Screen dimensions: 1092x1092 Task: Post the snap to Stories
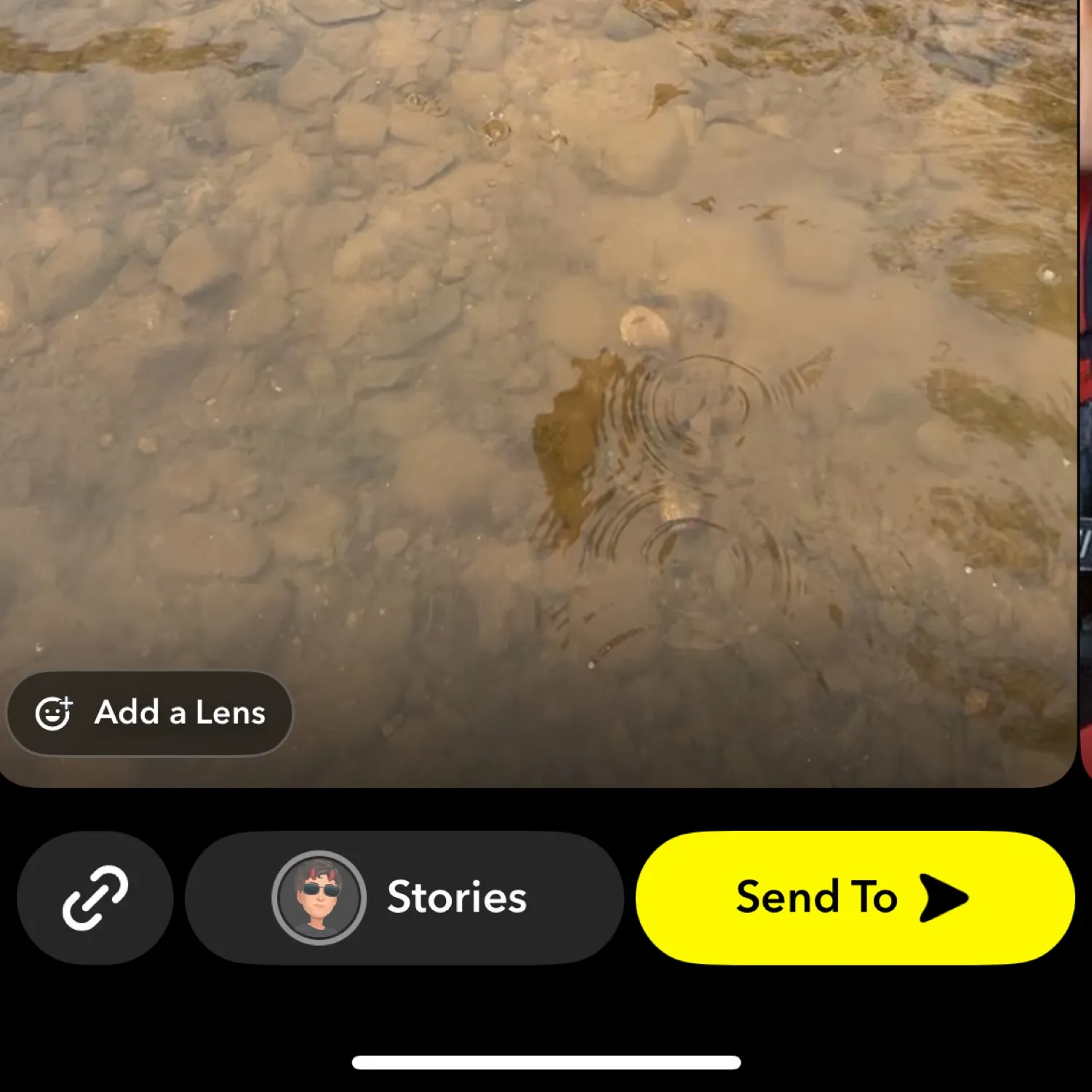404,897
